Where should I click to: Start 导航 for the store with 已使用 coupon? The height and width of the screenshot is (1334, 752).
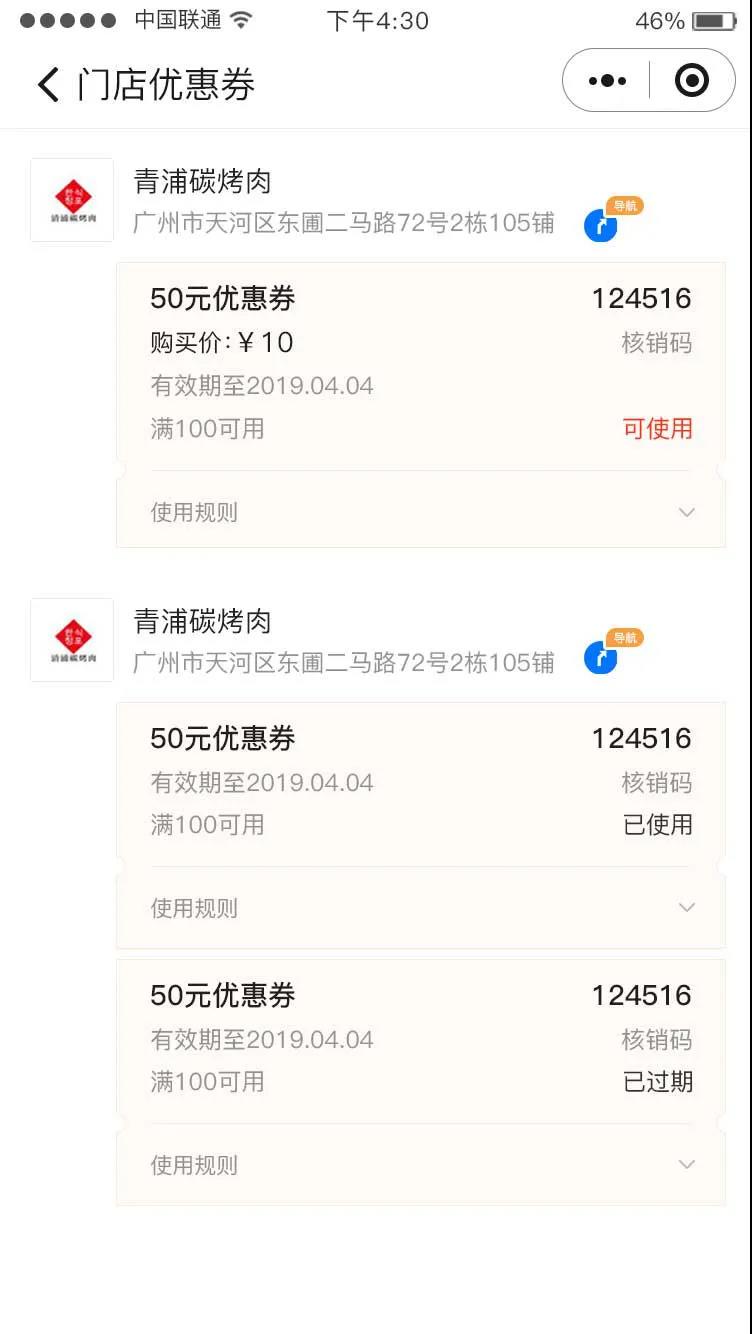pyautogui.click(x=602, y=658)
